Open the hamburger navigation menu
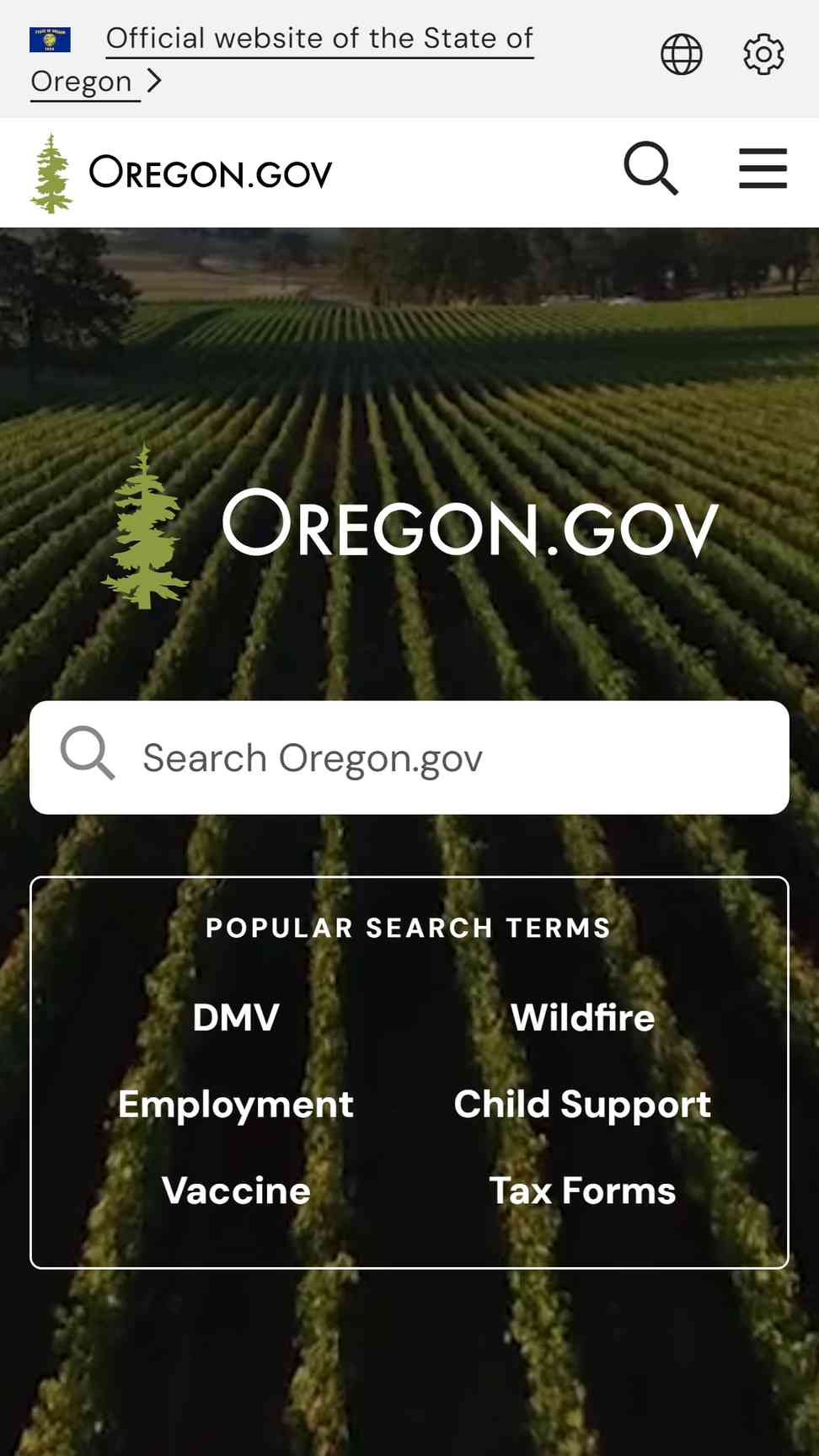Viewport: 819px width, 1456px height. [x=763, y=169]
